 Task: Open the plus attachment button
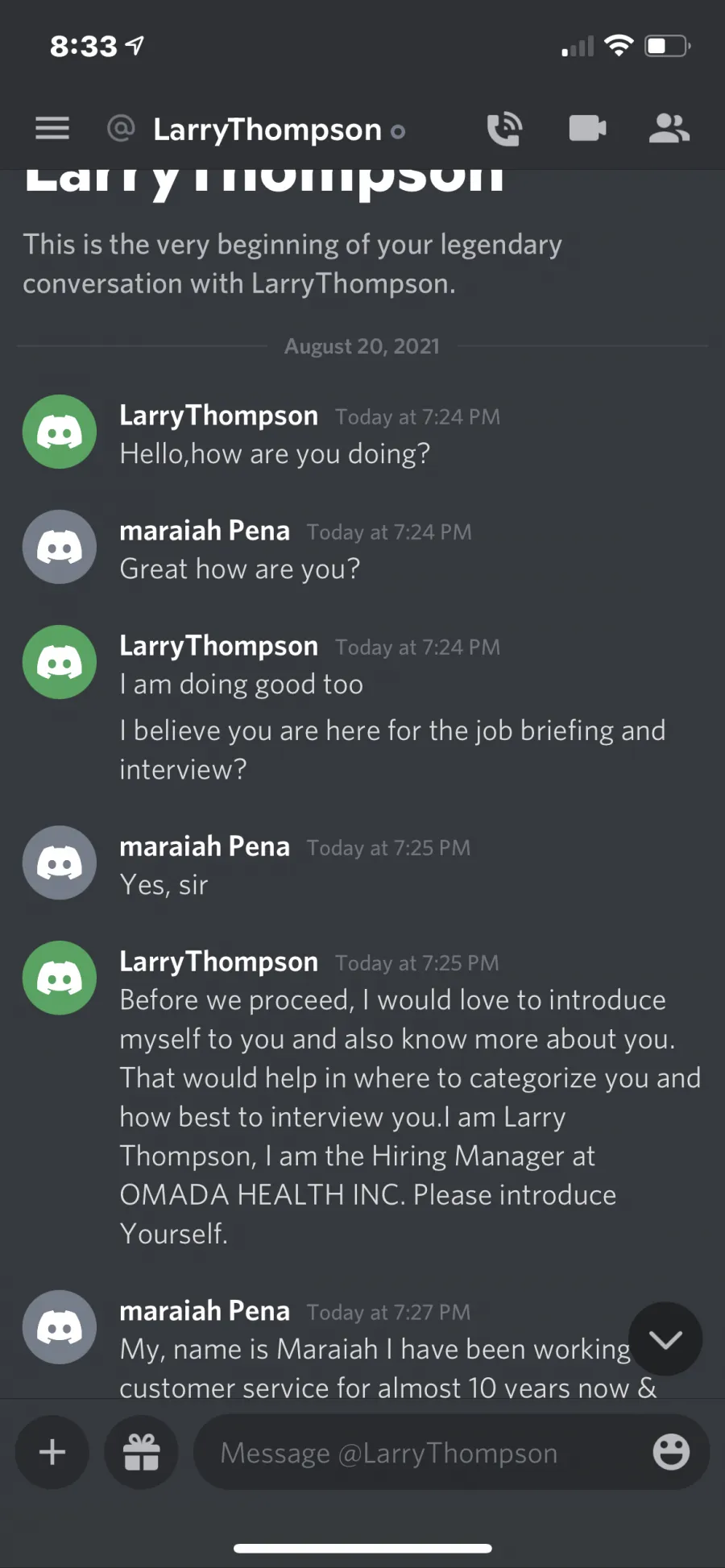pyautogui.click(x=52, y=1452)
